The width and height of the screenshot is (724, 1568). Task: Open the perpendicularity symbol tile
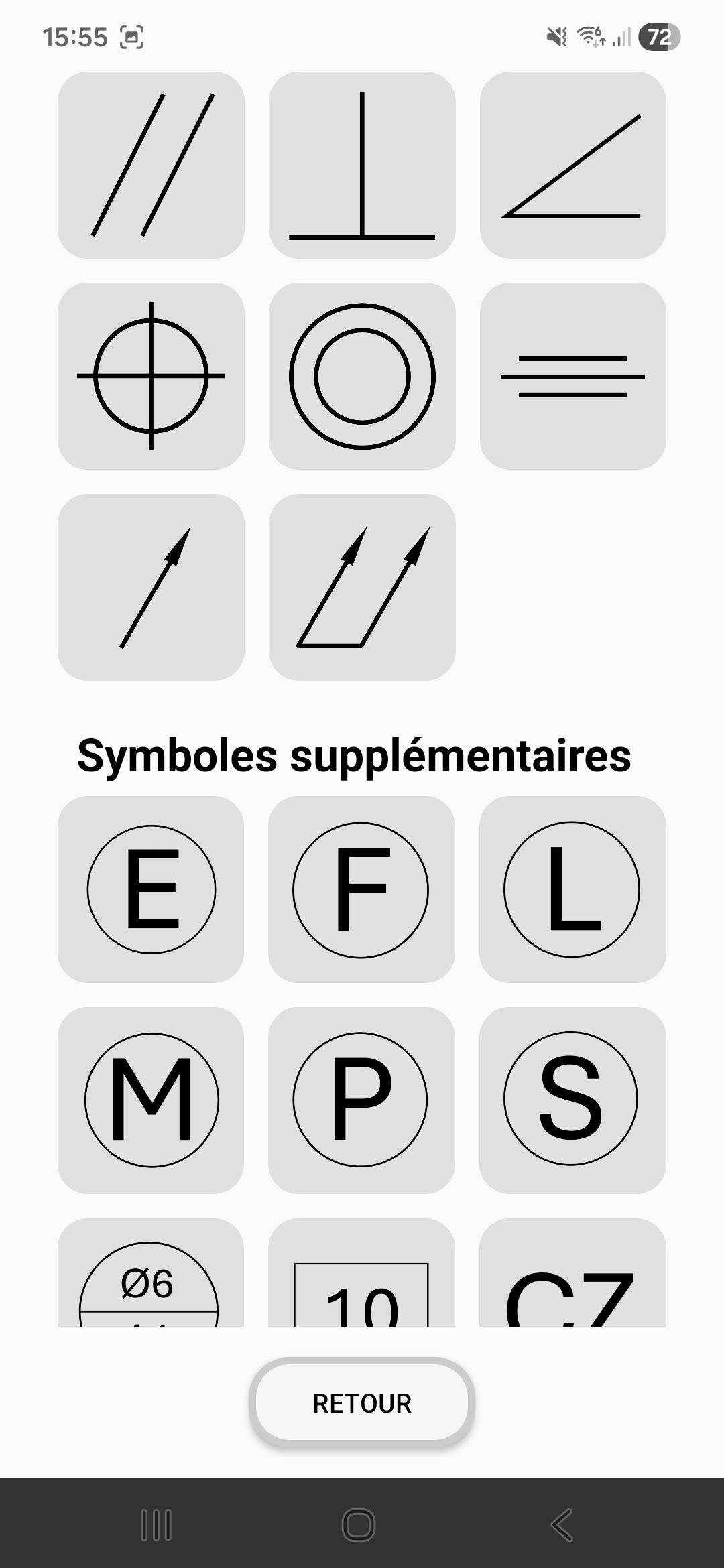tap(362, 165)
